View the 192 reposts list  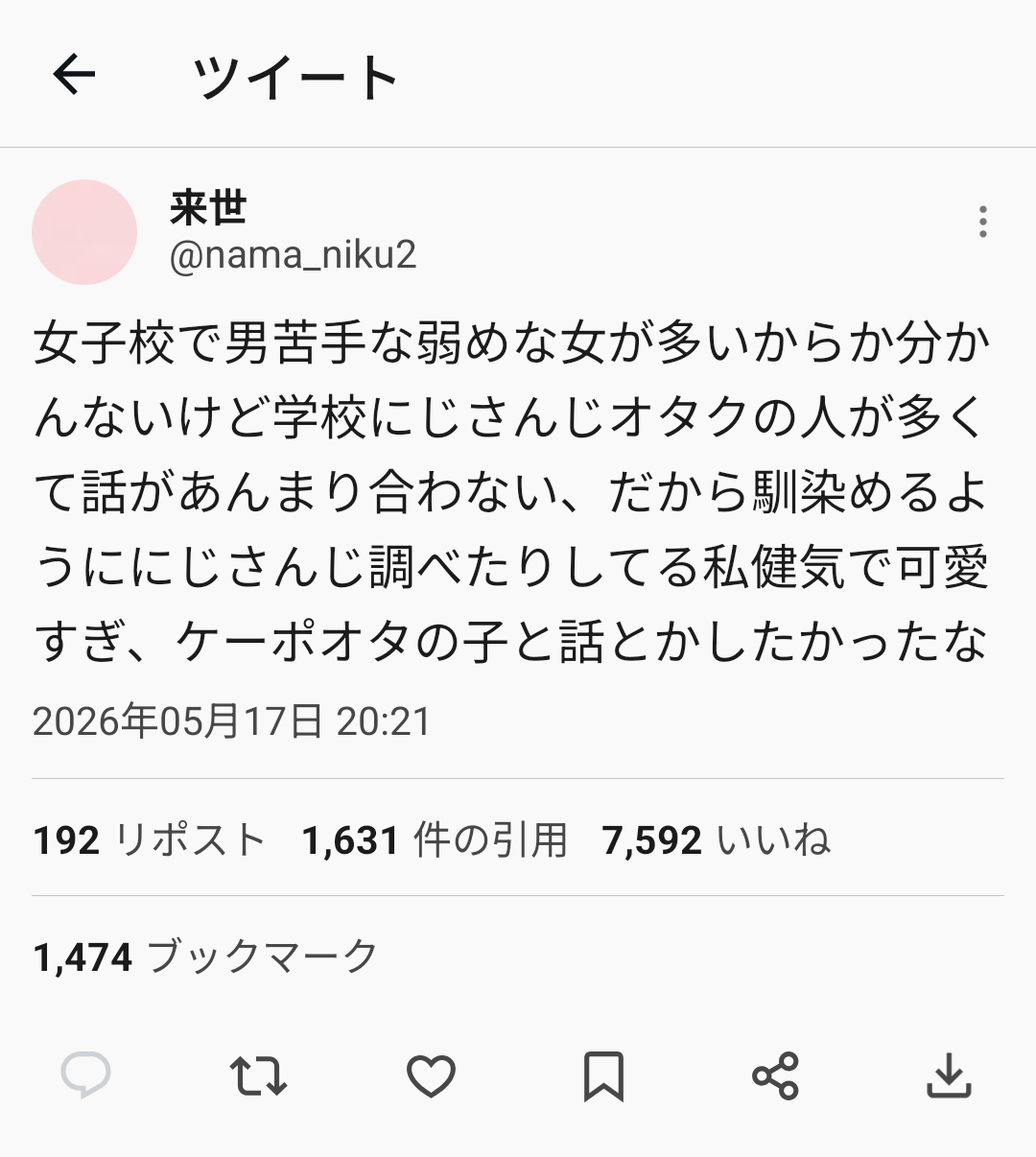click(x=149, y=840)
